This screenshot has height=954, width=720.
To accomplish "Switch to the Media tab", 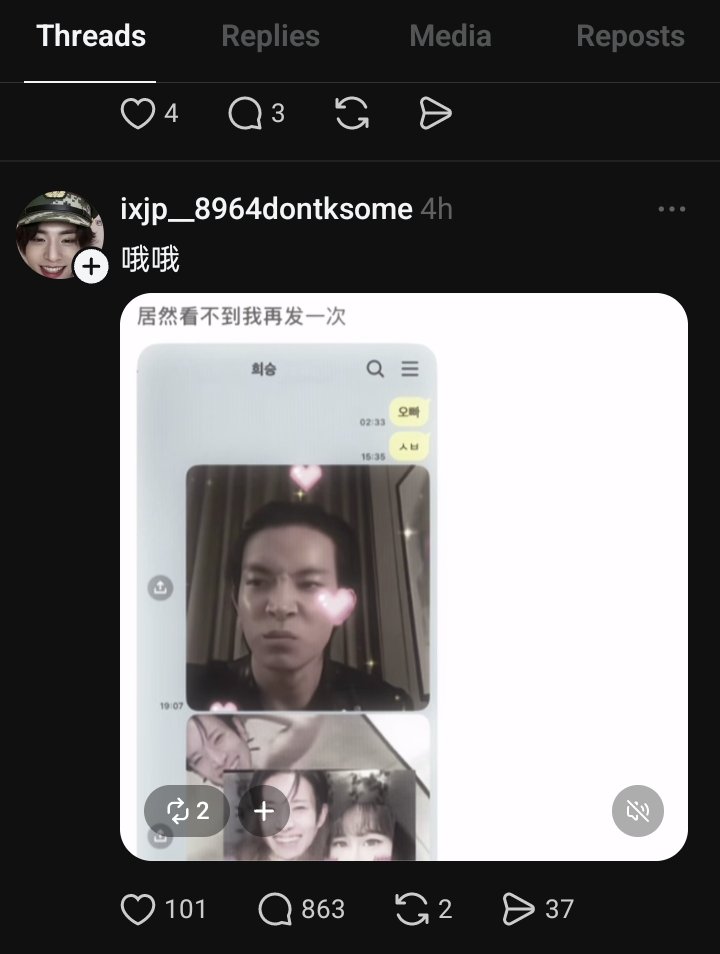I will (x=450, y=37).
